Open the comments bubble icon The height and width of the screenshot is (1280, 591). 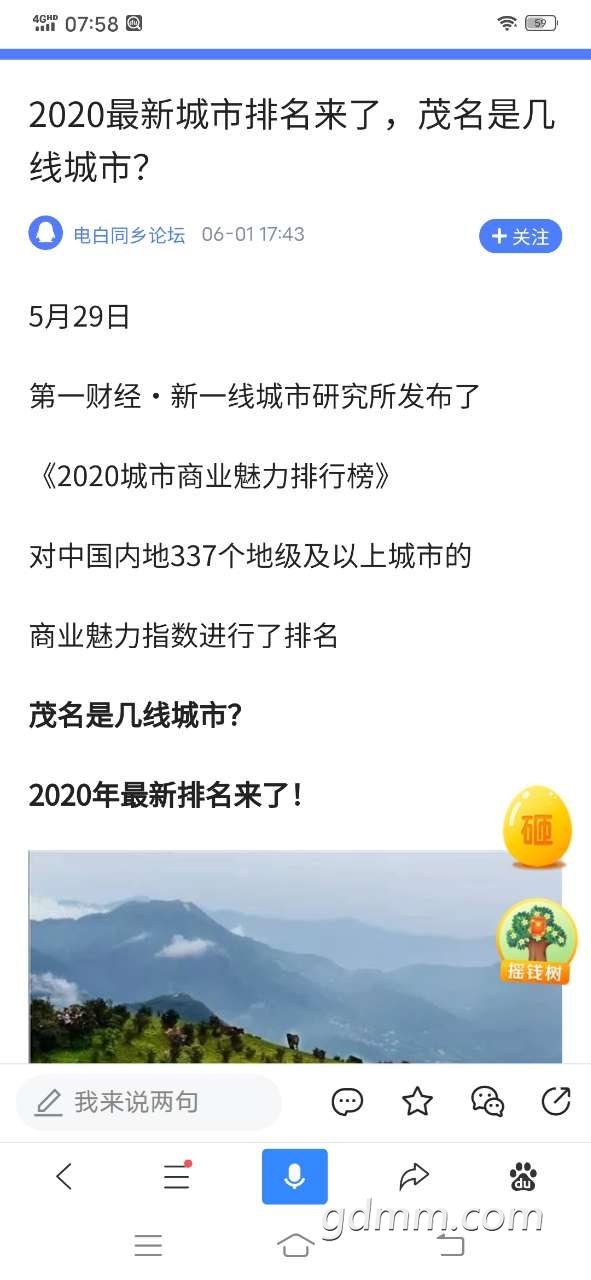(x=347, y=1102)
